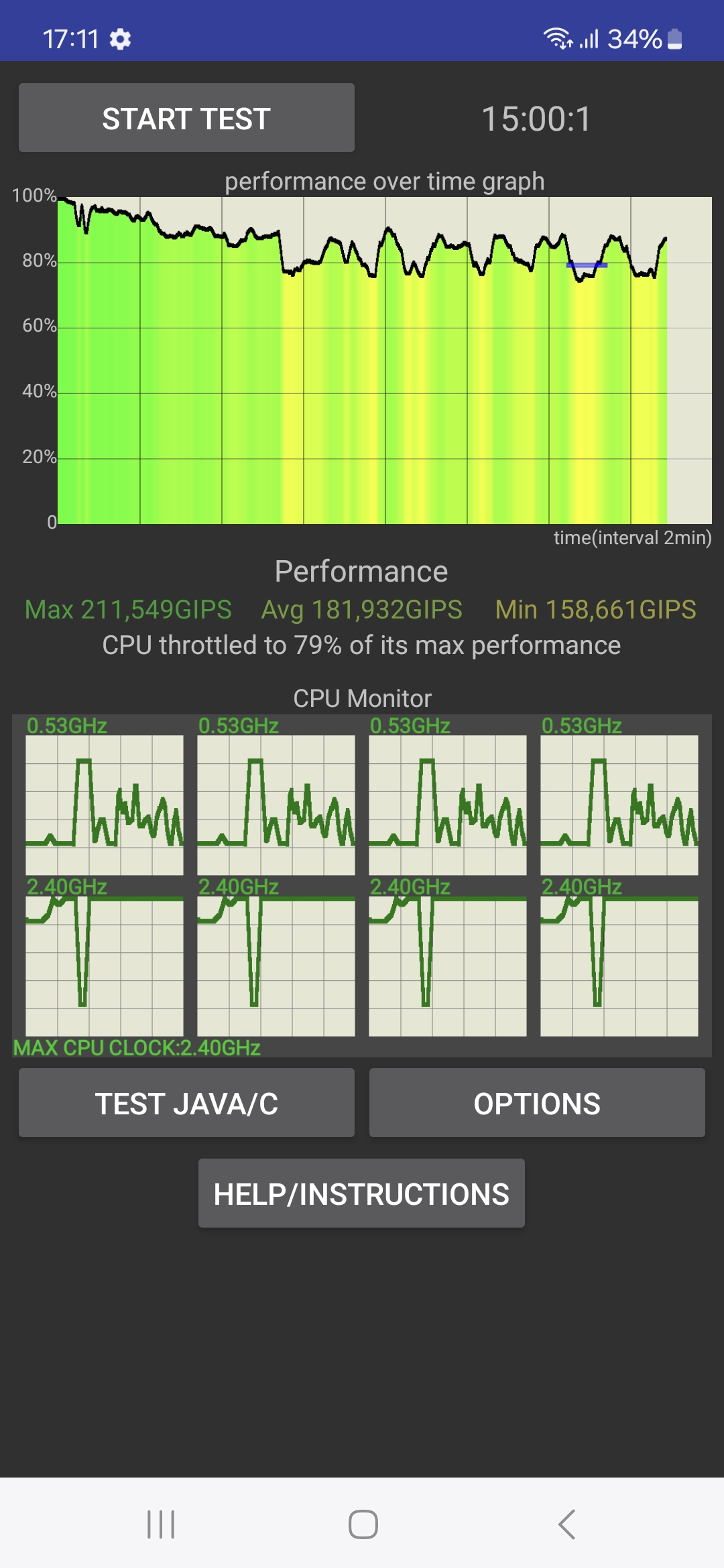Go to the home screen
Image resolution: width=724 pixels, height=1568 pixels.
pyautogui.click(x=363, y=1524)
